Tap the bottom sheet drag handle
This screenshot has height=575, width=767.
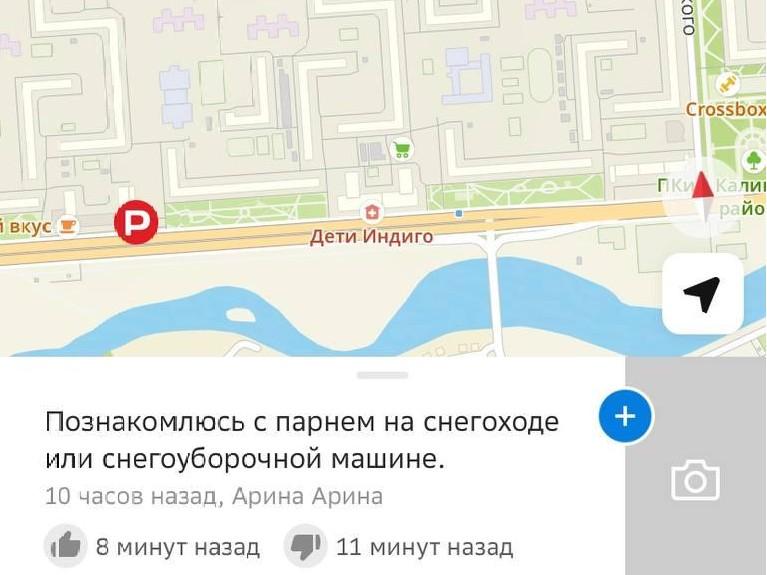(383, 375)
